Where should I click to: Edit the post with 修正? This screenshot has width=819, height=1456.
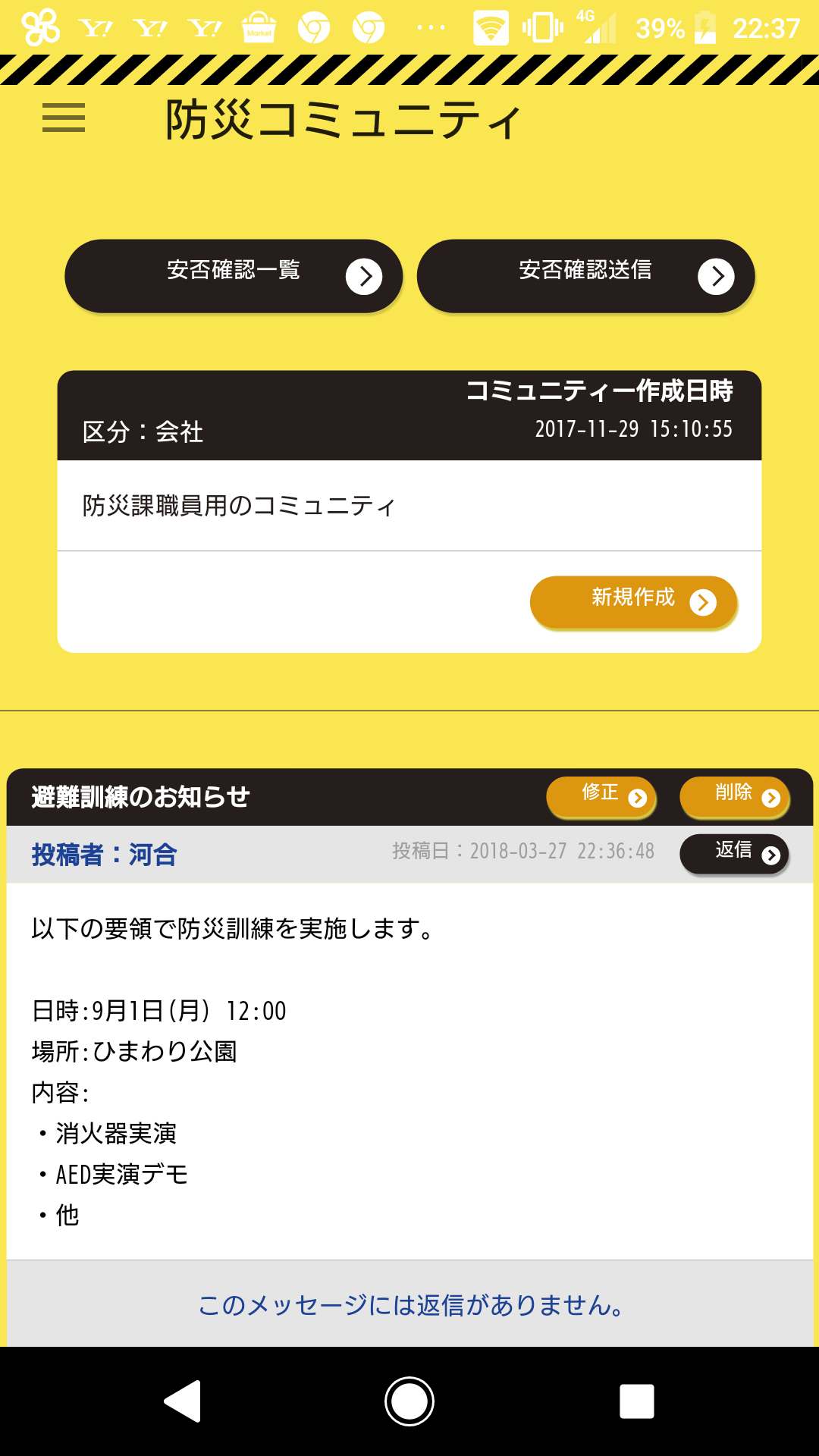(x=601, y=797)
